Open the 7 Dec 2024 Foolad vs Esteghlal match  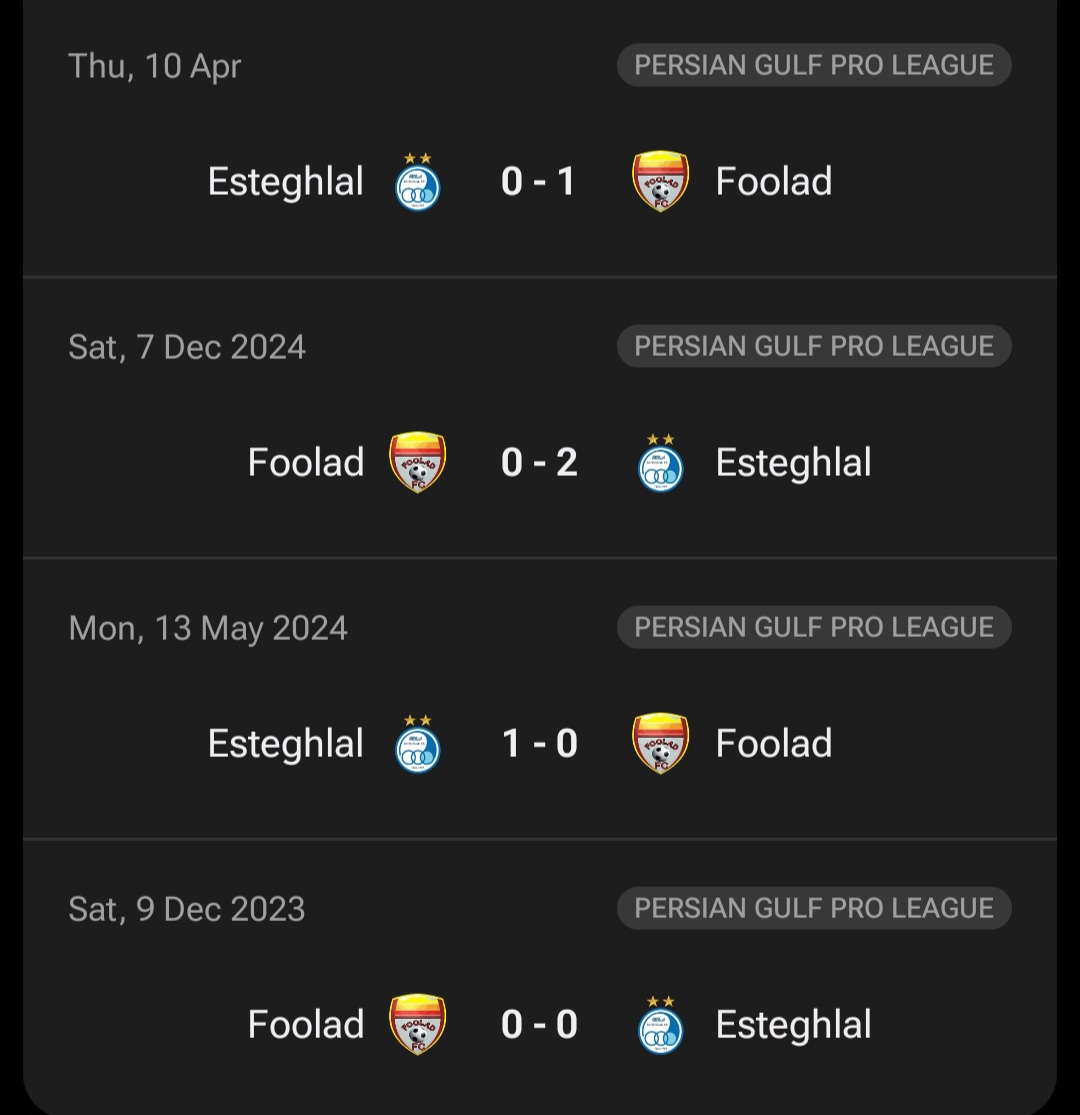(x=540, y=463)
